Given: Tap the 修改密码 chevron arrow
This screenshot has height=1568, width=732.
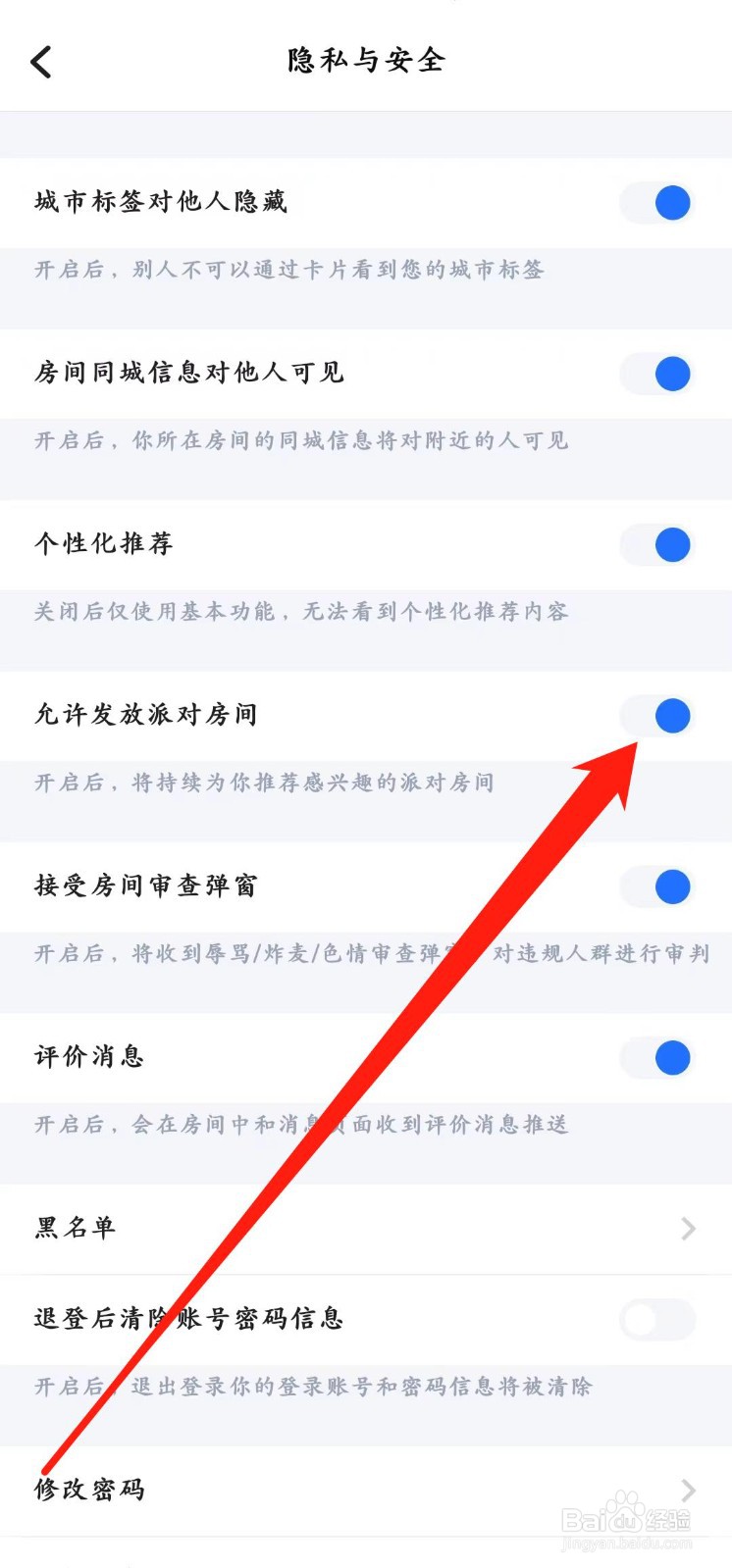Looking at the screenshot, I should [x=690, y=1490].
